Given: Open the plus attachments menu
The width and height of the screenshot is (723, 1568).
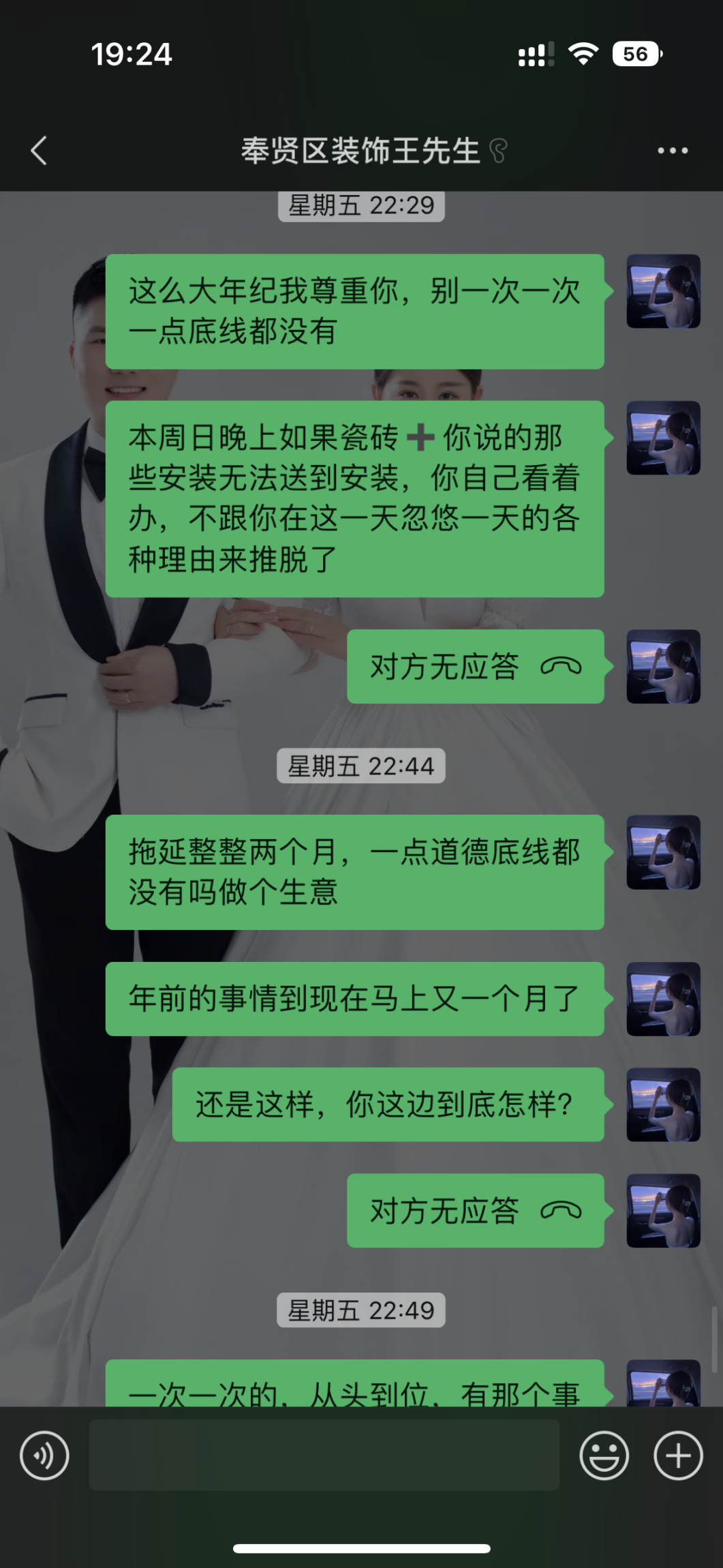Looking at the screenshot, I should (678, 1456).
